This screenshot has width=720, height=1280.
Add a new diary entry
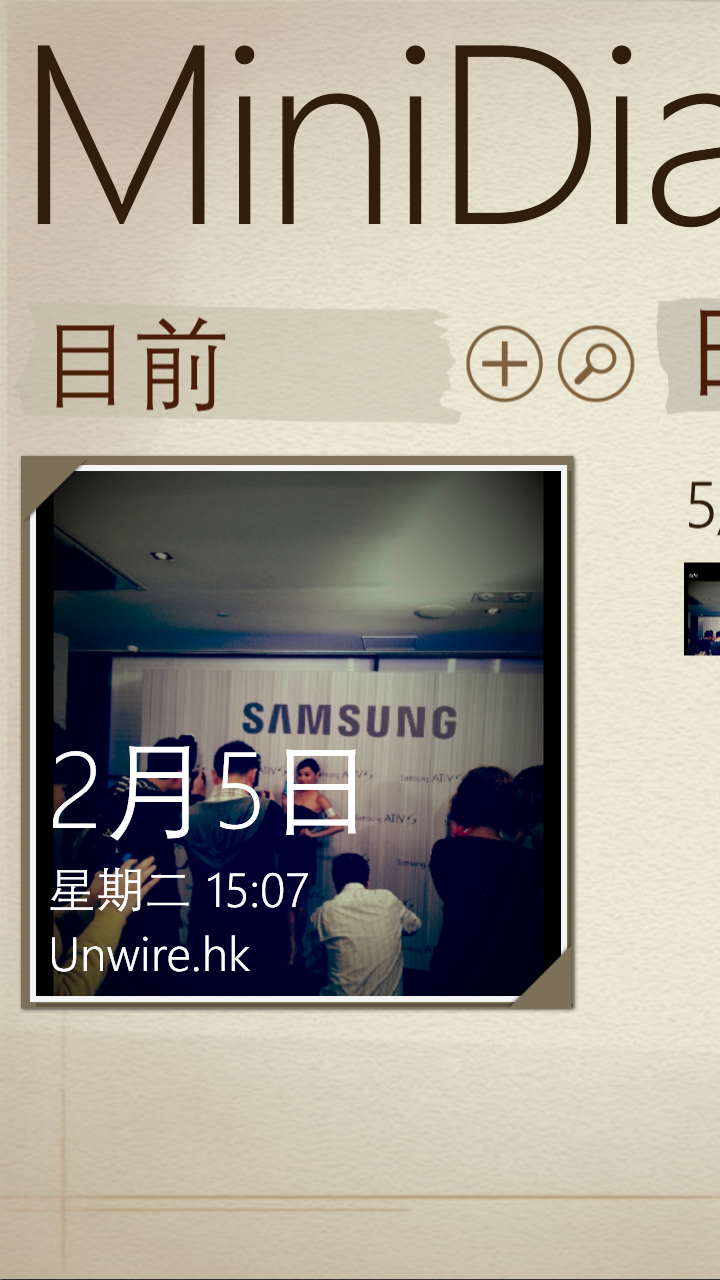[x=504, y=364]
